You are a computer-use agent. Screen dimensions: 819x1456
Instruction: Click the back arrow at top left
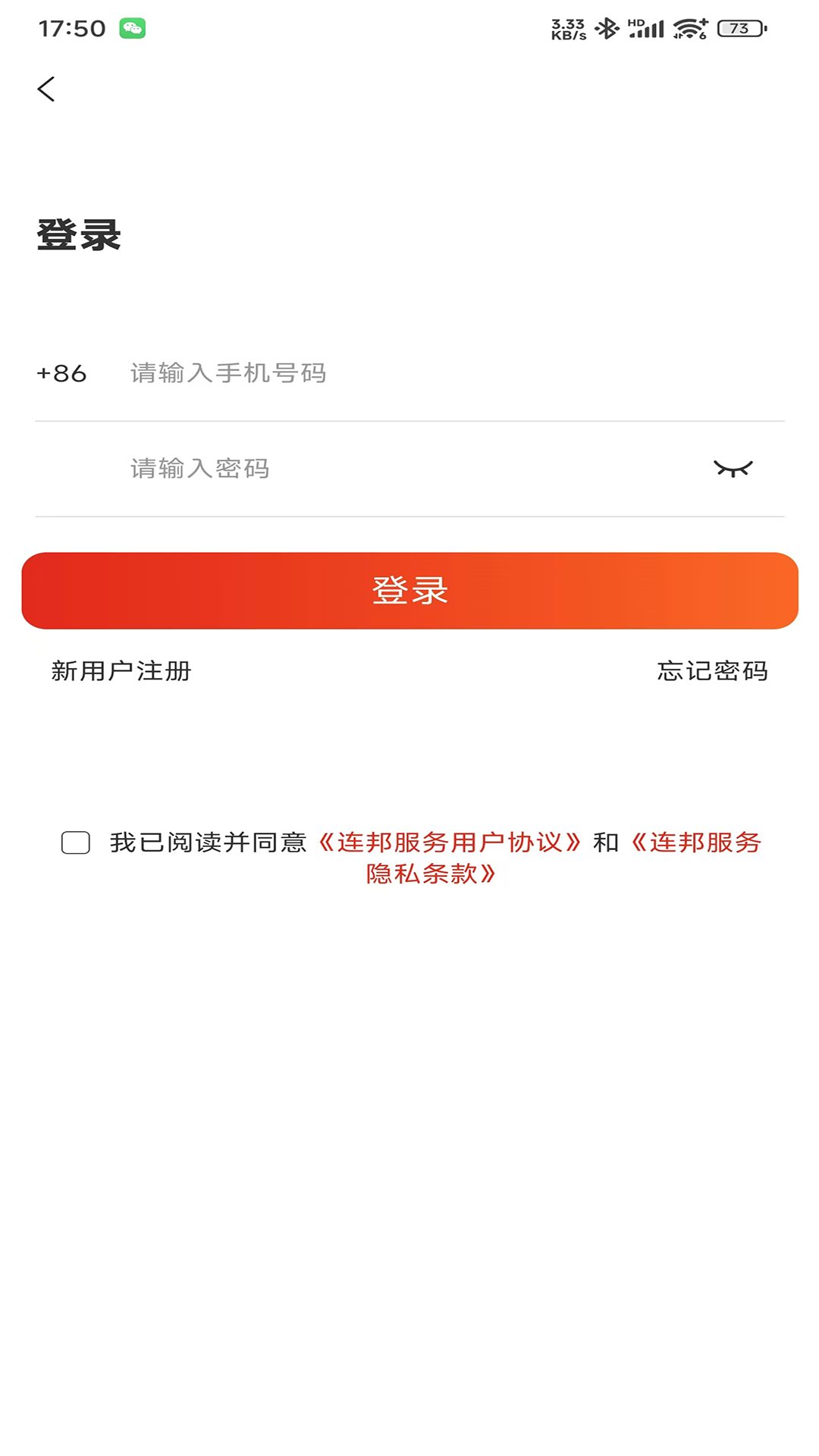click(x=47, y=89)
